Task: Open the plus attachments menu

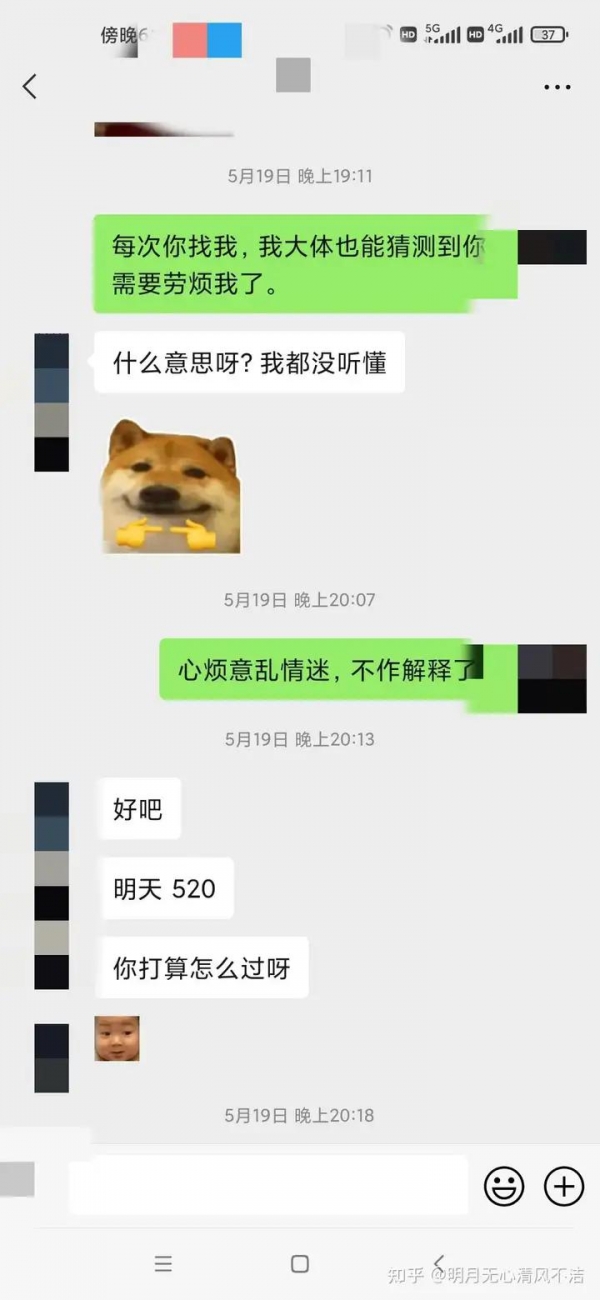Action: pos(564,1186)
